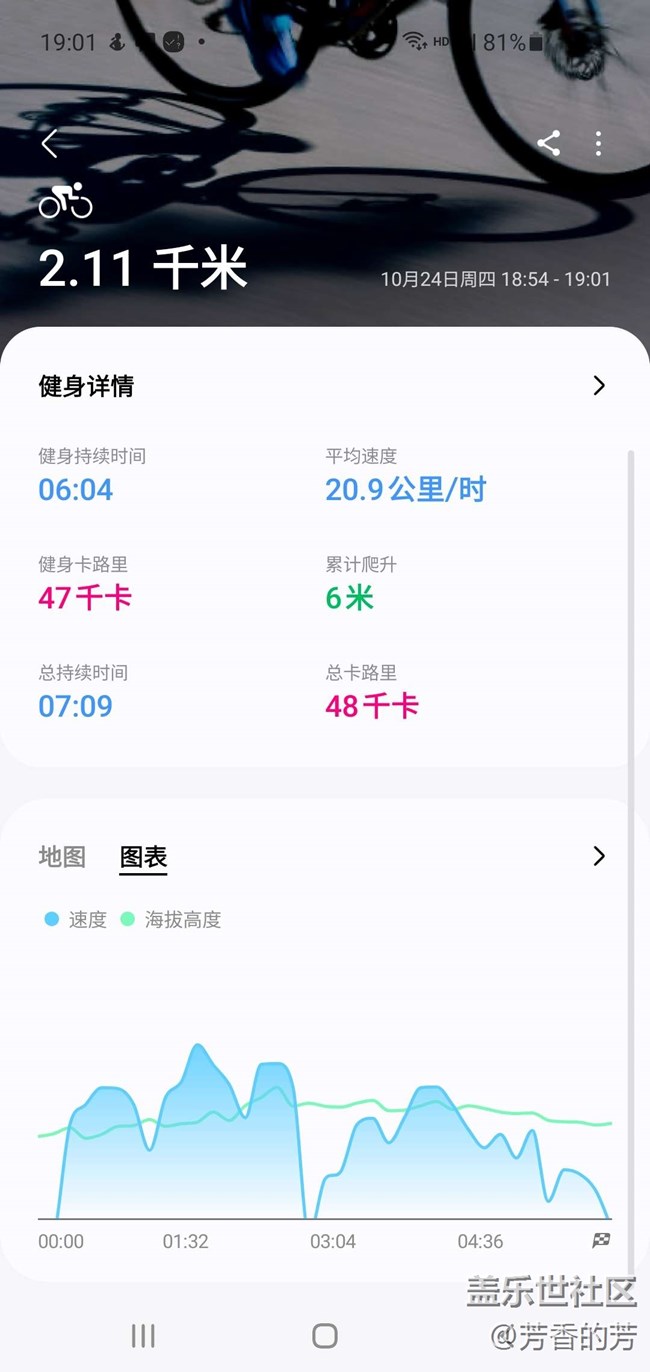Switch to the 地图 tab

[x=62, y=857]
